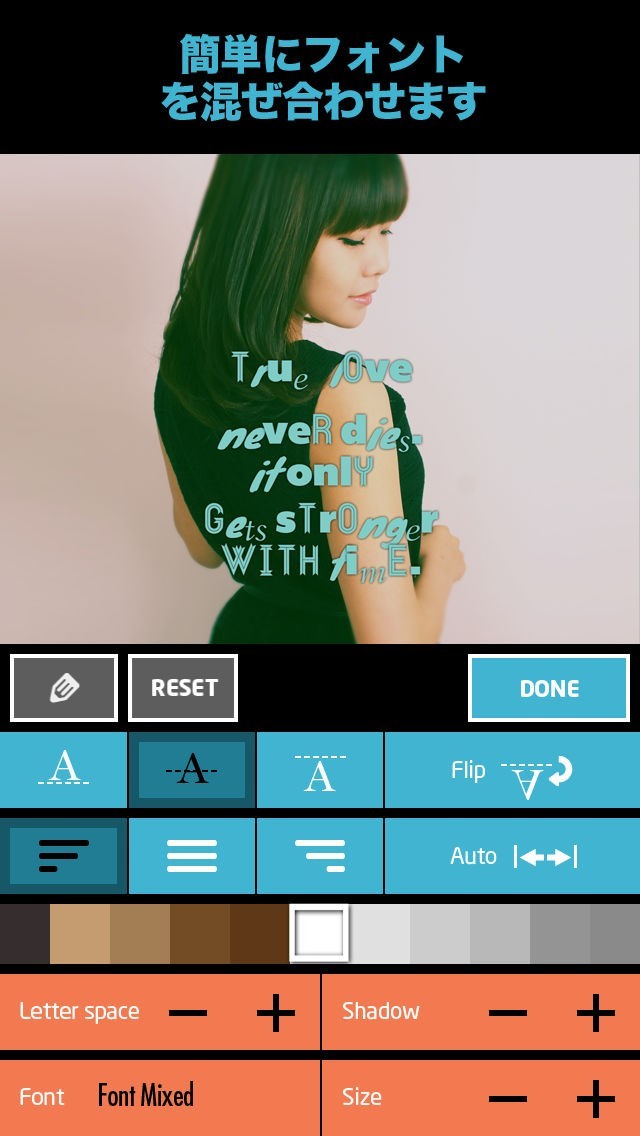Increase letter spacing
The image size is (640, 1136).
click(x=275, y=1013)
